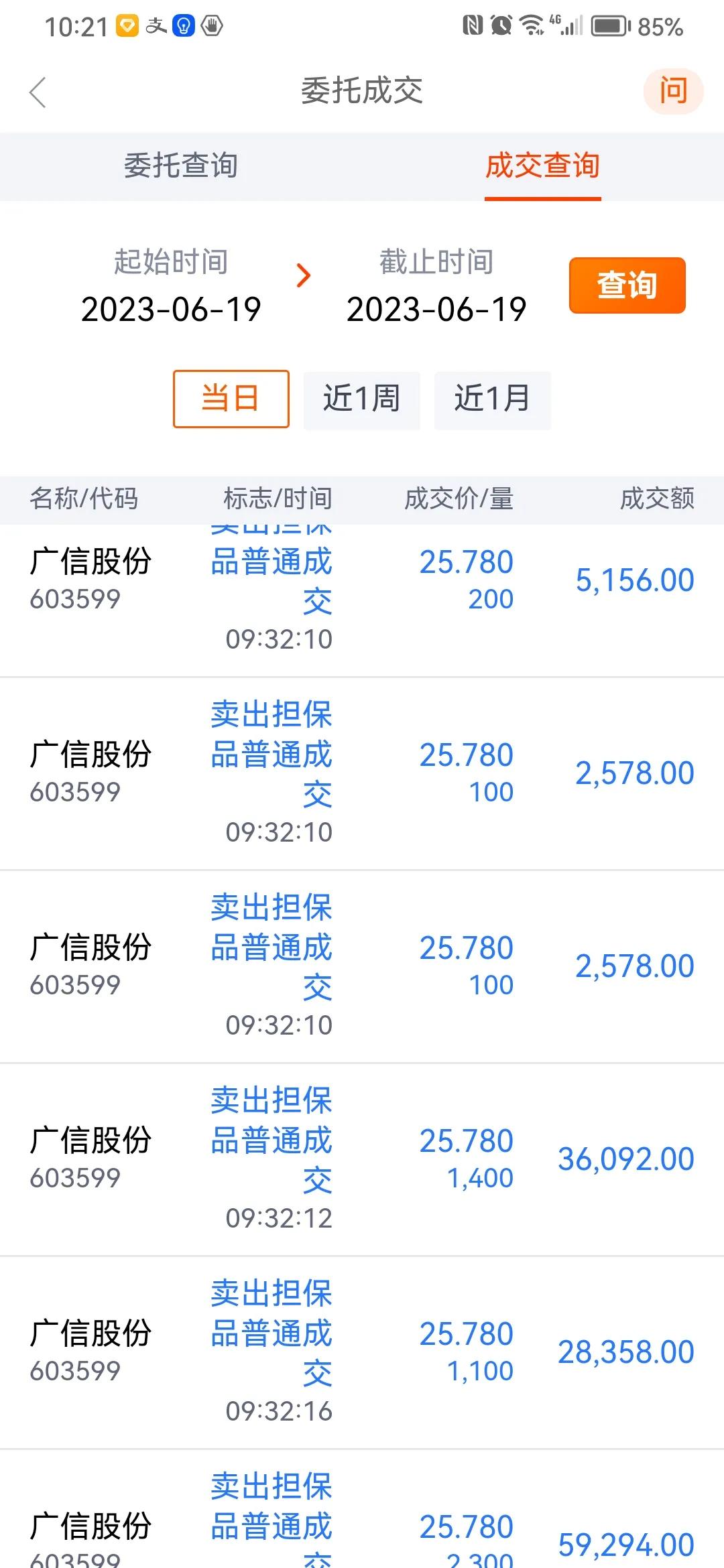Expand the first 广信股份 trade record
The height and width of the screenshot is (1568, 724).
tap(268, 590)
